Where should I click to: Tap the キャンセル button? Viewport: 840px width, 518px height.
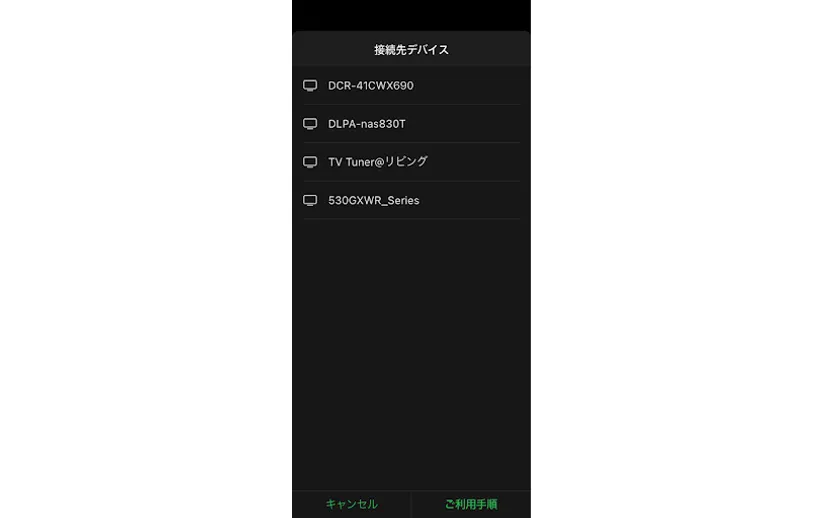click(351, 504)
